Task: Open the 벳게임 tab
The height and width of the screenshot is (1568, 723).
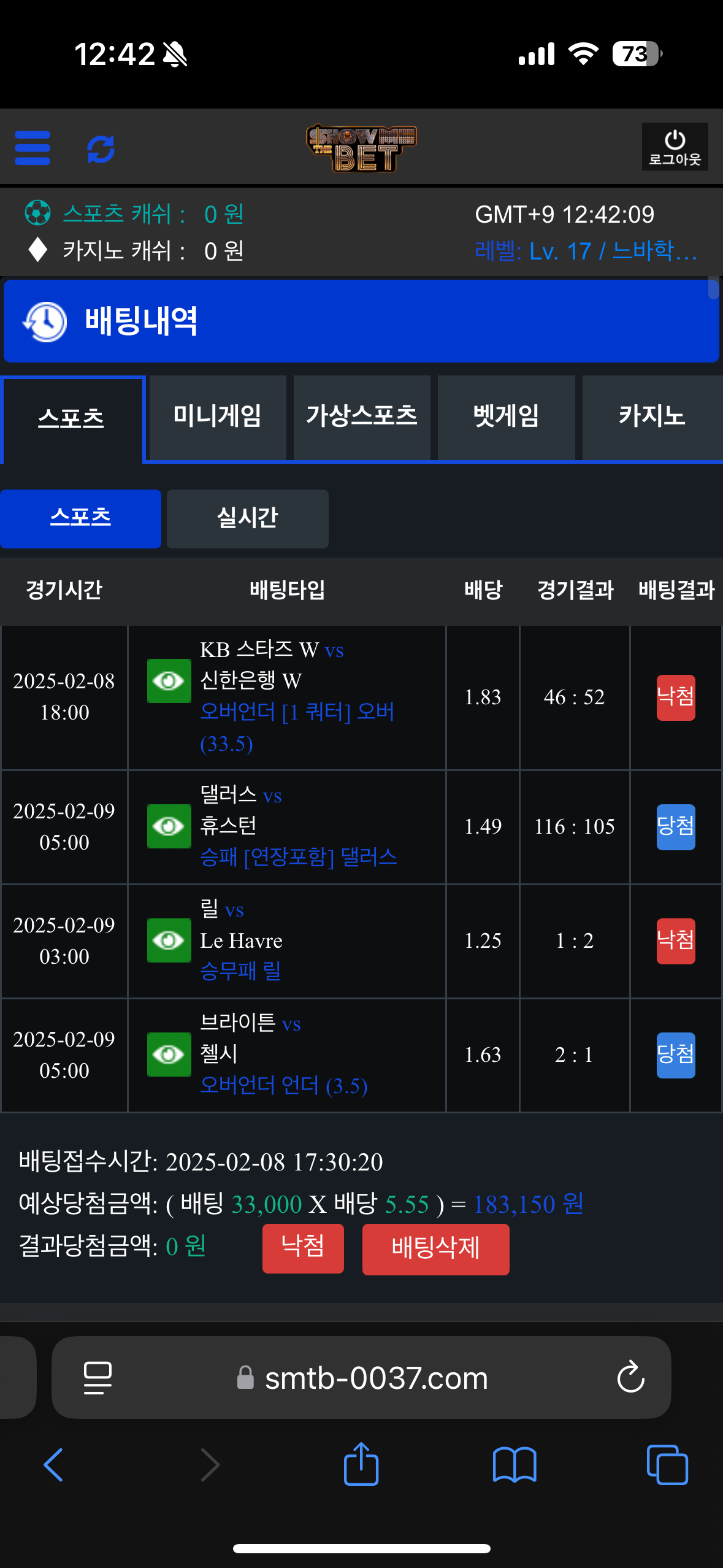Action: pos(506,417)
